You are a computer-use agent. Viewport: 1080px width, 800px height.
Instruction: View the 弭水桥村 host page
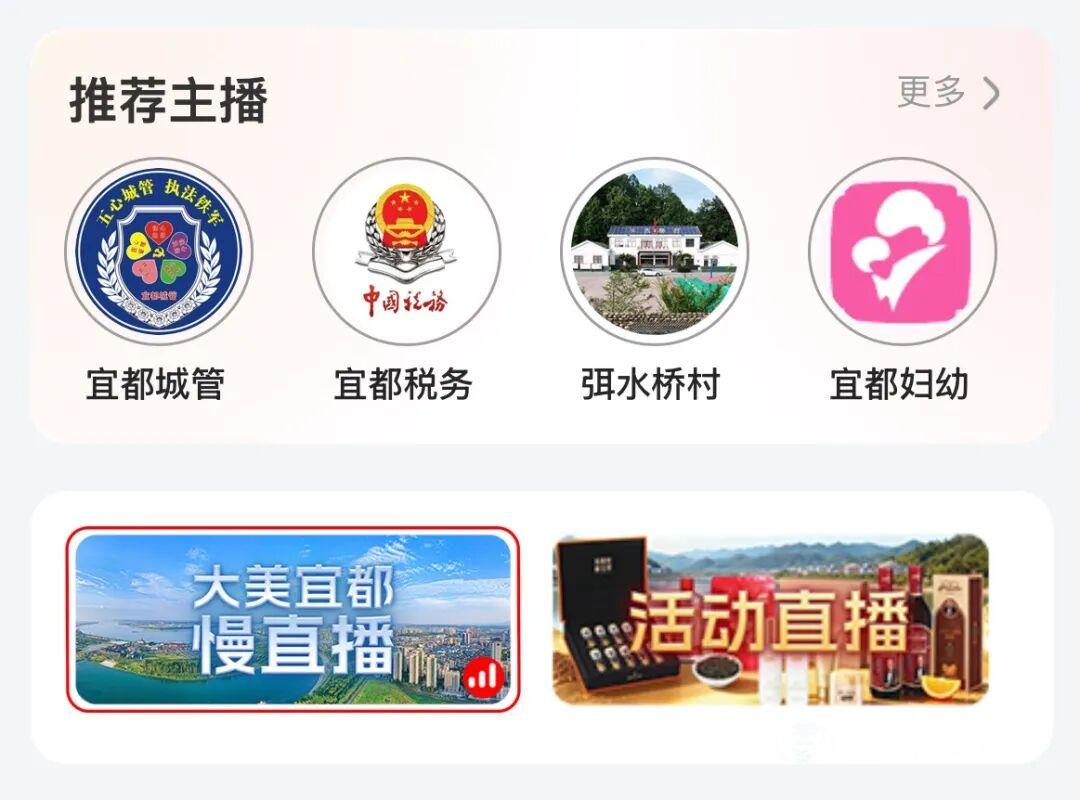click(x=654, y=251)
